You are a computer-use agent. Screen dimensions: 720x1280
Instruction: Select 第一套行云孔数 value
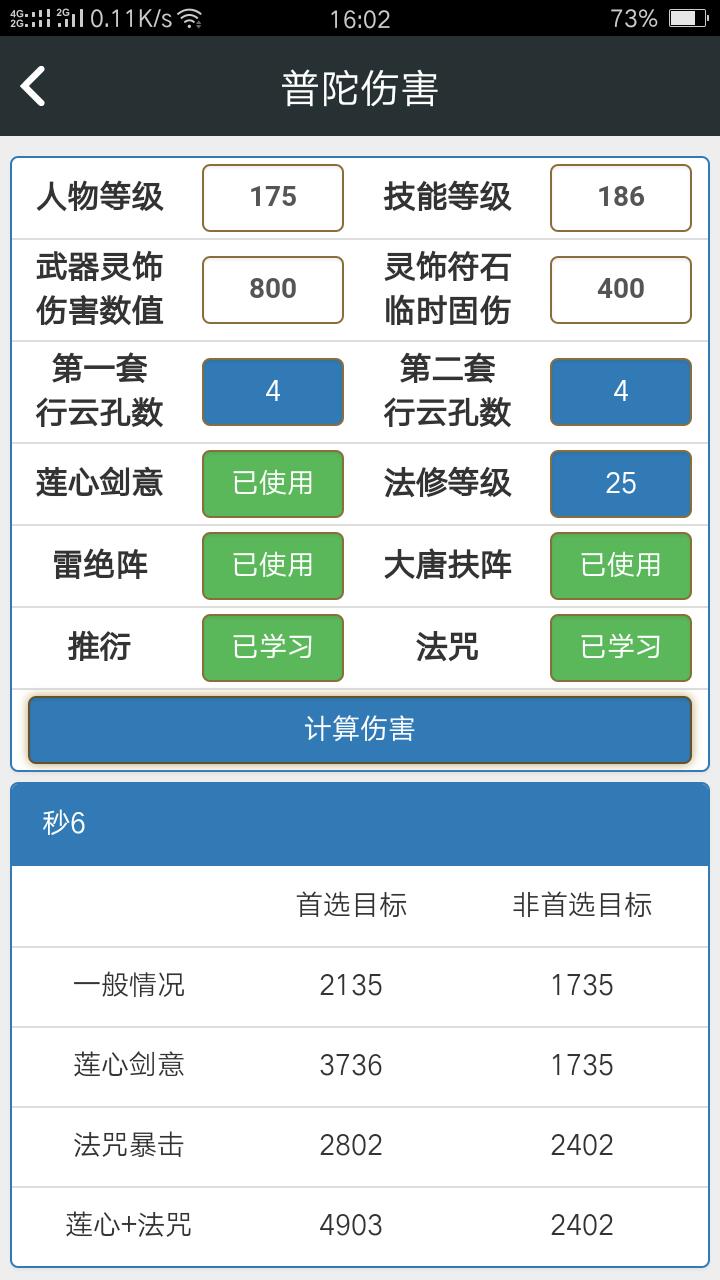click(273, 392)
